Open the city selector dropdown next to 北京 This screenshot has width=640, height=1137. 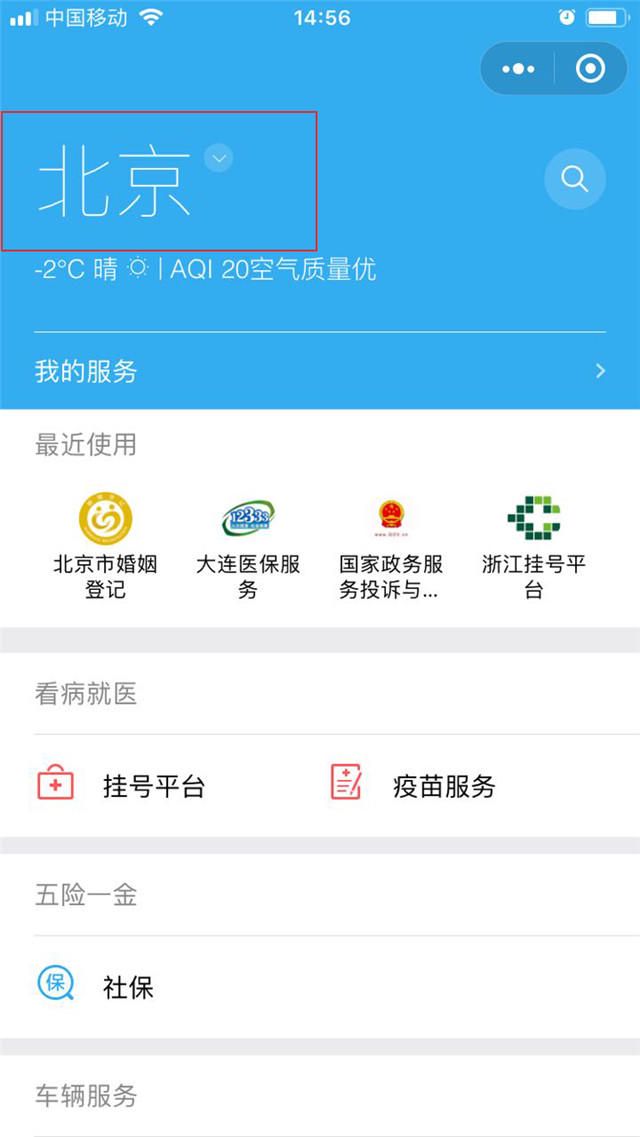click(218, 158)
